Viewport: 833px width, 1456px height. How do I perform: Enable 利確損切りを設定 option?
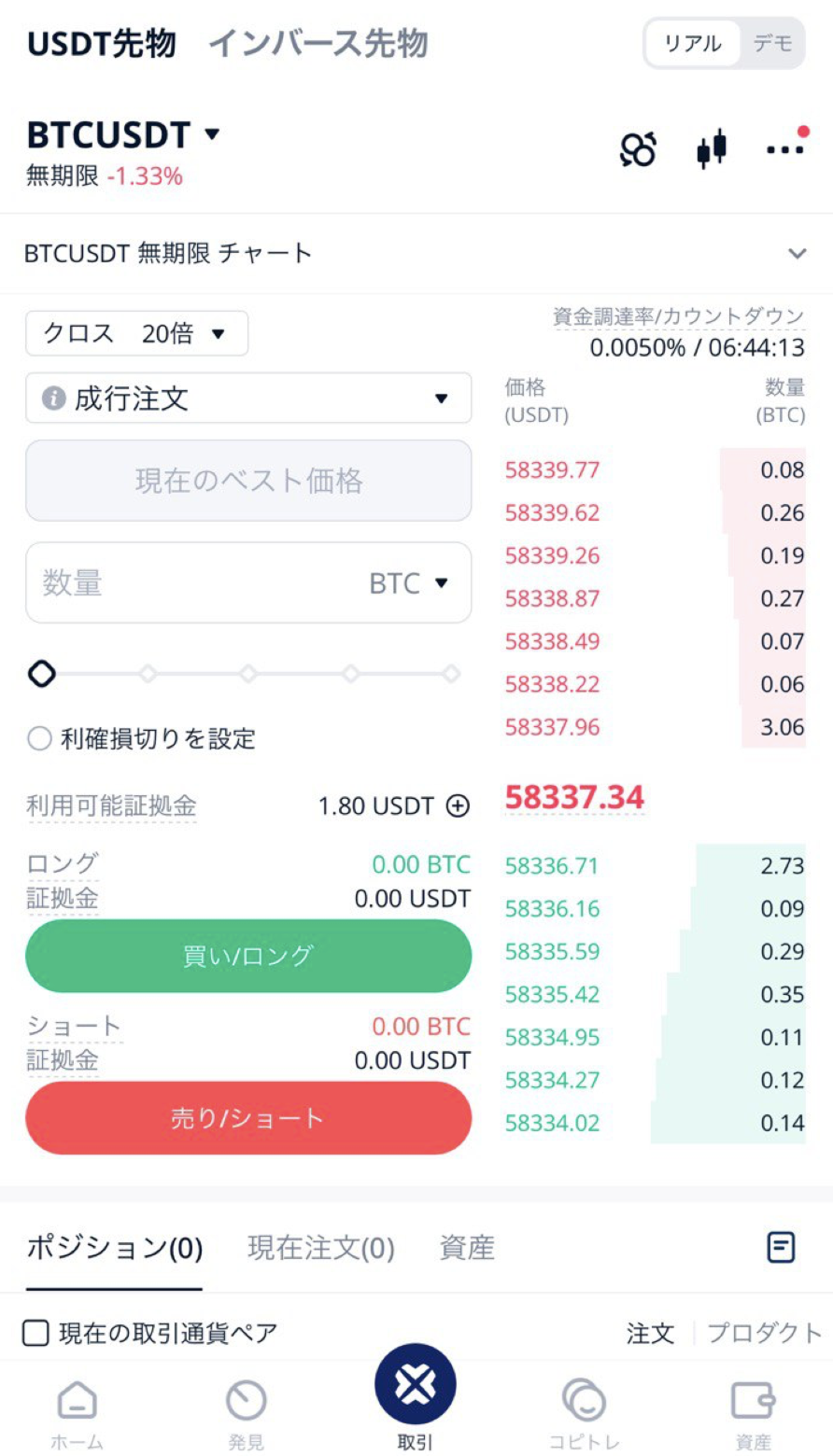[141, 740]
